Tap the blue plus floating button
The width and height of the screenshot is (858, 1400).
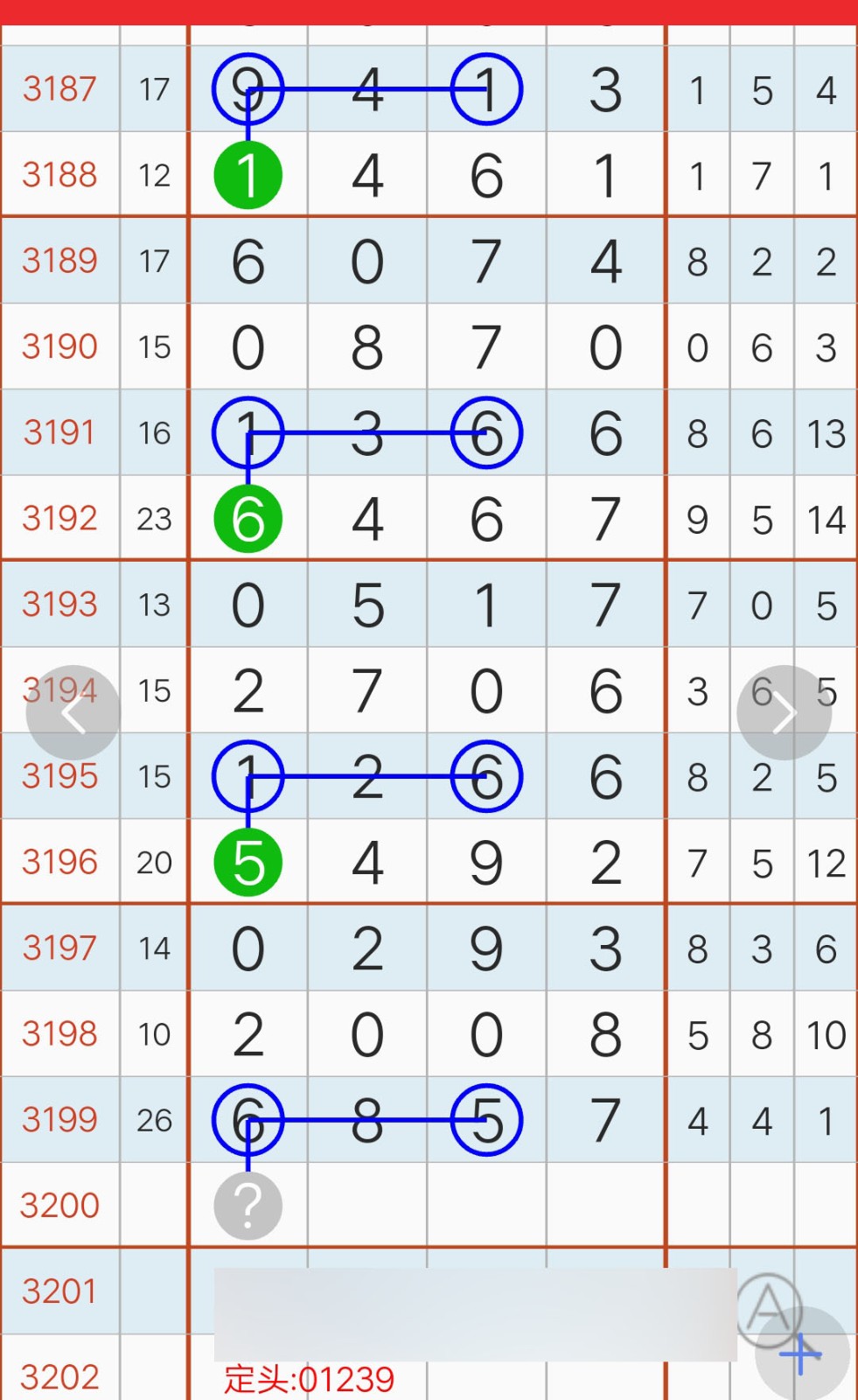coord(802,1354)
